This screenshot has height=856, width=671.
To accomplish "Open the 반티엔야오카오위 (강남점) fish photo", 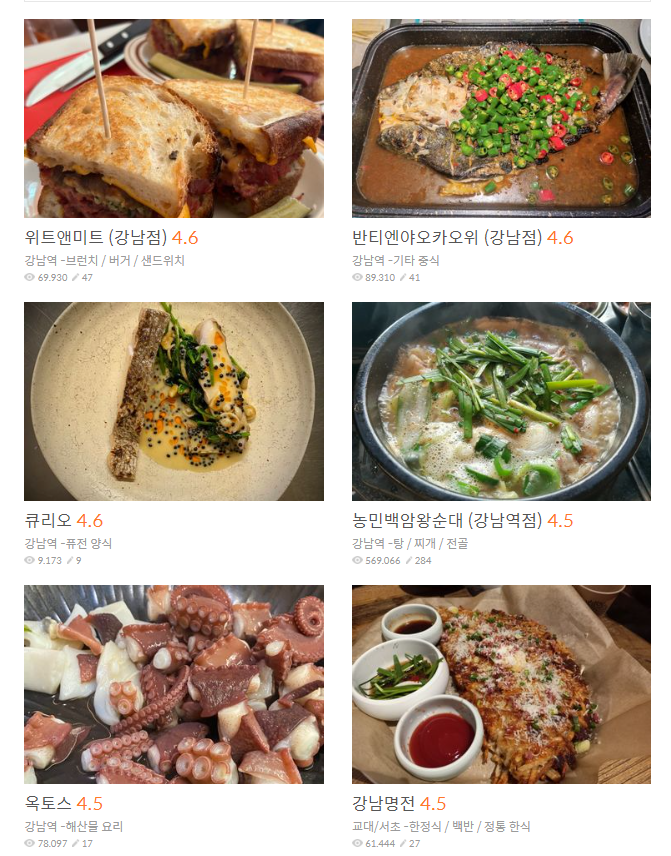I will 501,118.
